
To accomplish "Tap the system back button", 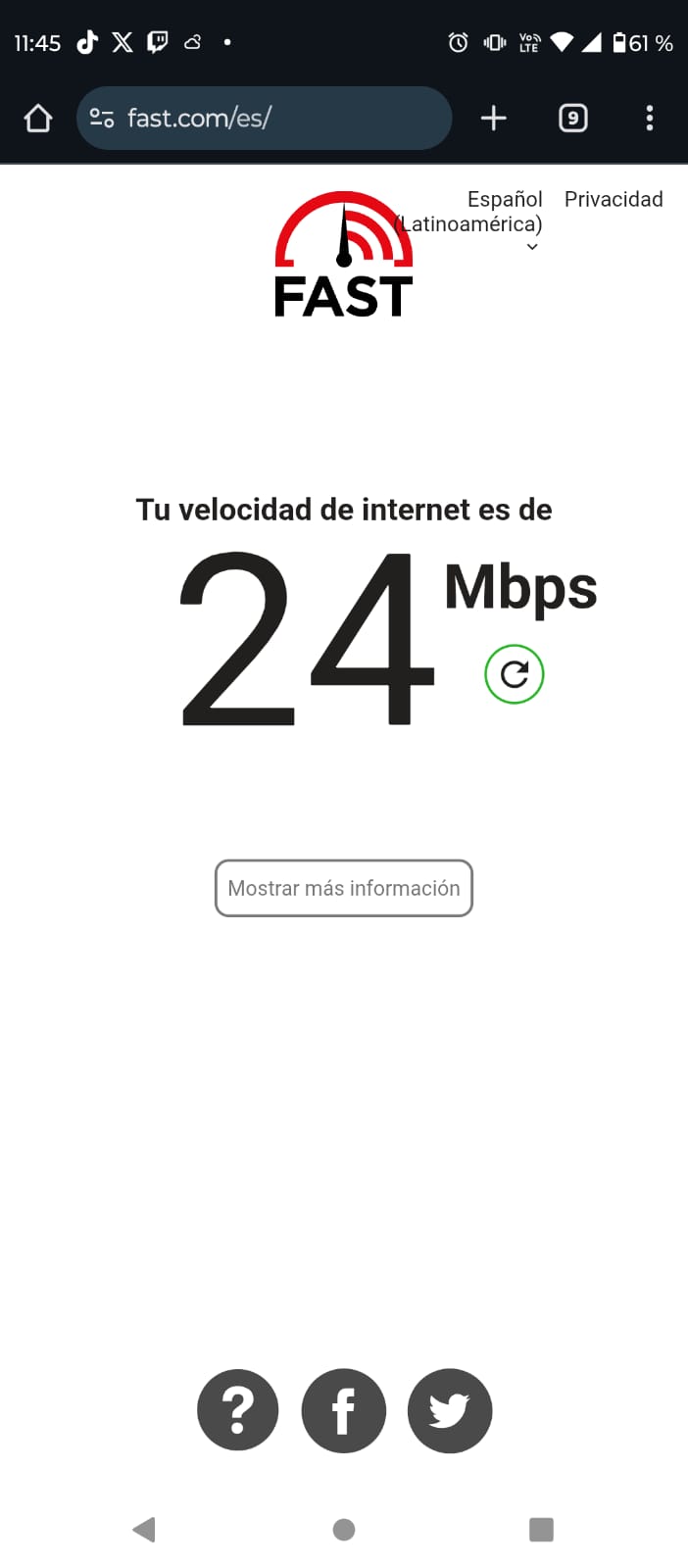I will click(x=144, y=1529).
